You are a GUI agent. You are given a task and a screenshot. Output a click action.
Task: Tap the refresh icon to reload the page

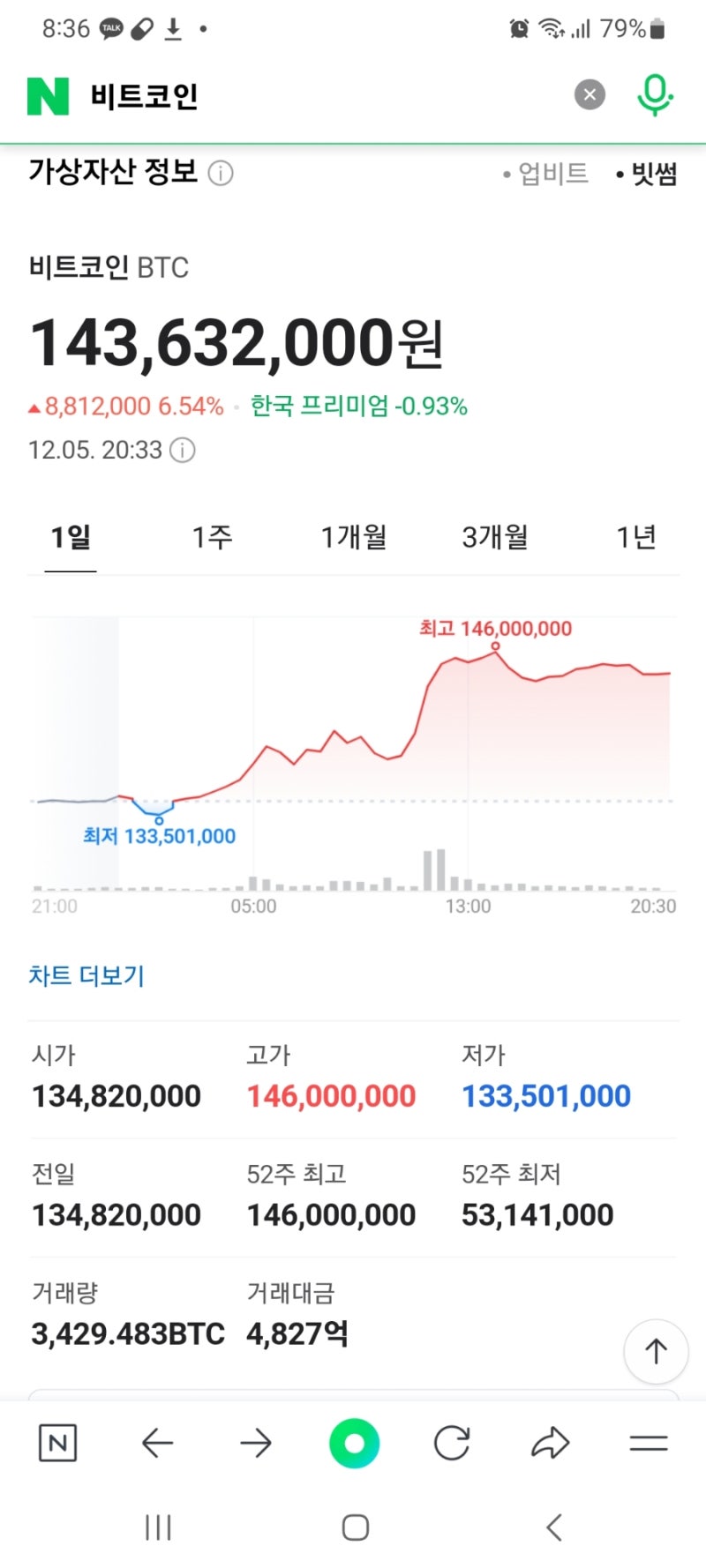[x=452, y=1444]
